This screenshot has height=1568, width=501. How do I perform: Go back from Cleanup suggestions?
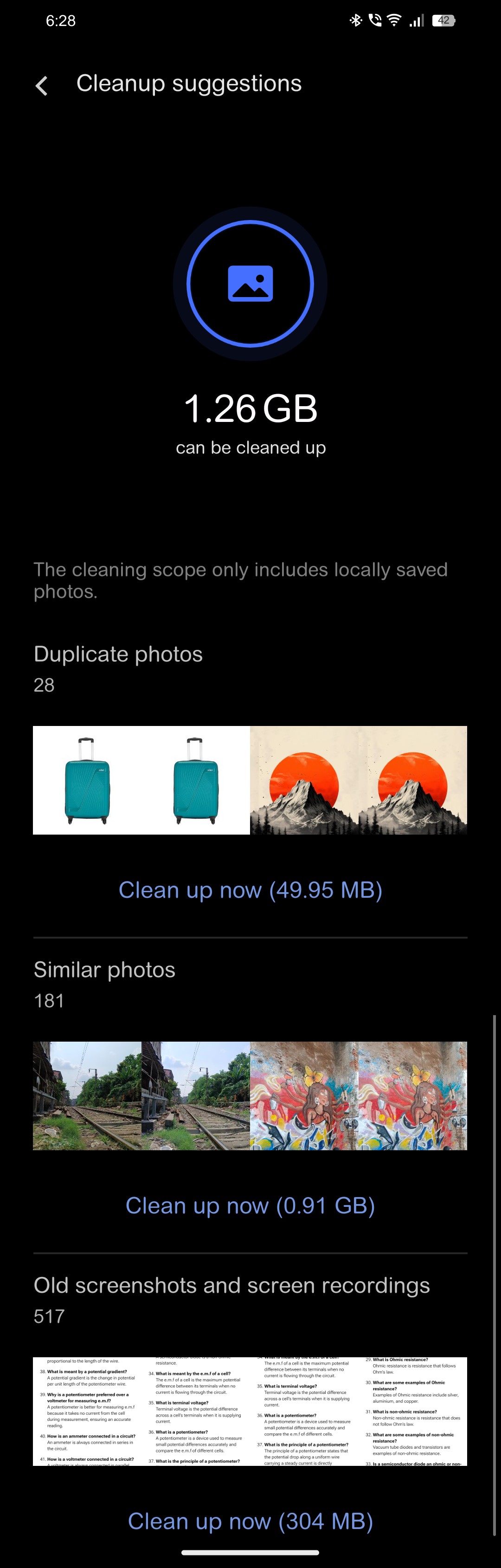click(x=41, y=85)
